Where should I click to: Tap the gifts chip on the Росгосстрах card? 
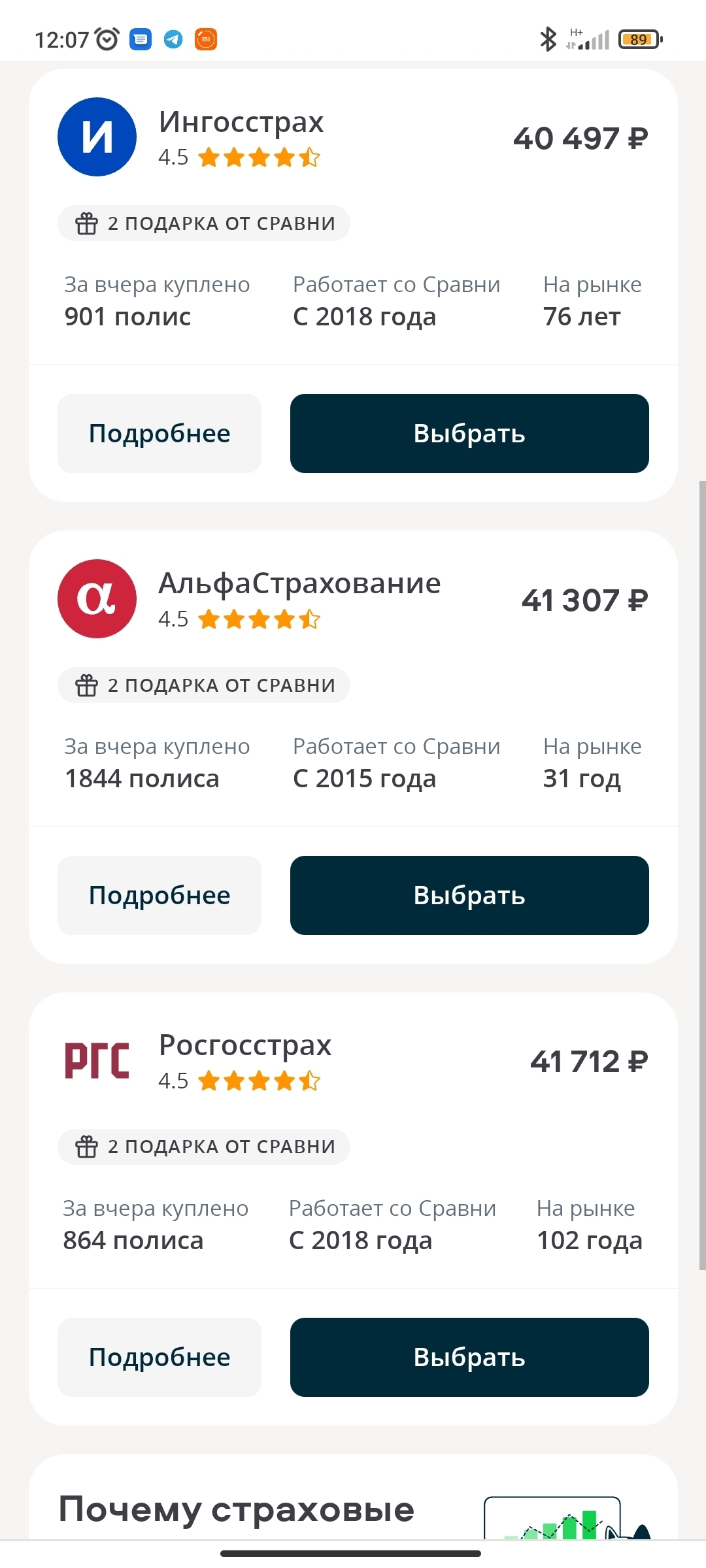pyautogui.click(x=204, y=1147)
